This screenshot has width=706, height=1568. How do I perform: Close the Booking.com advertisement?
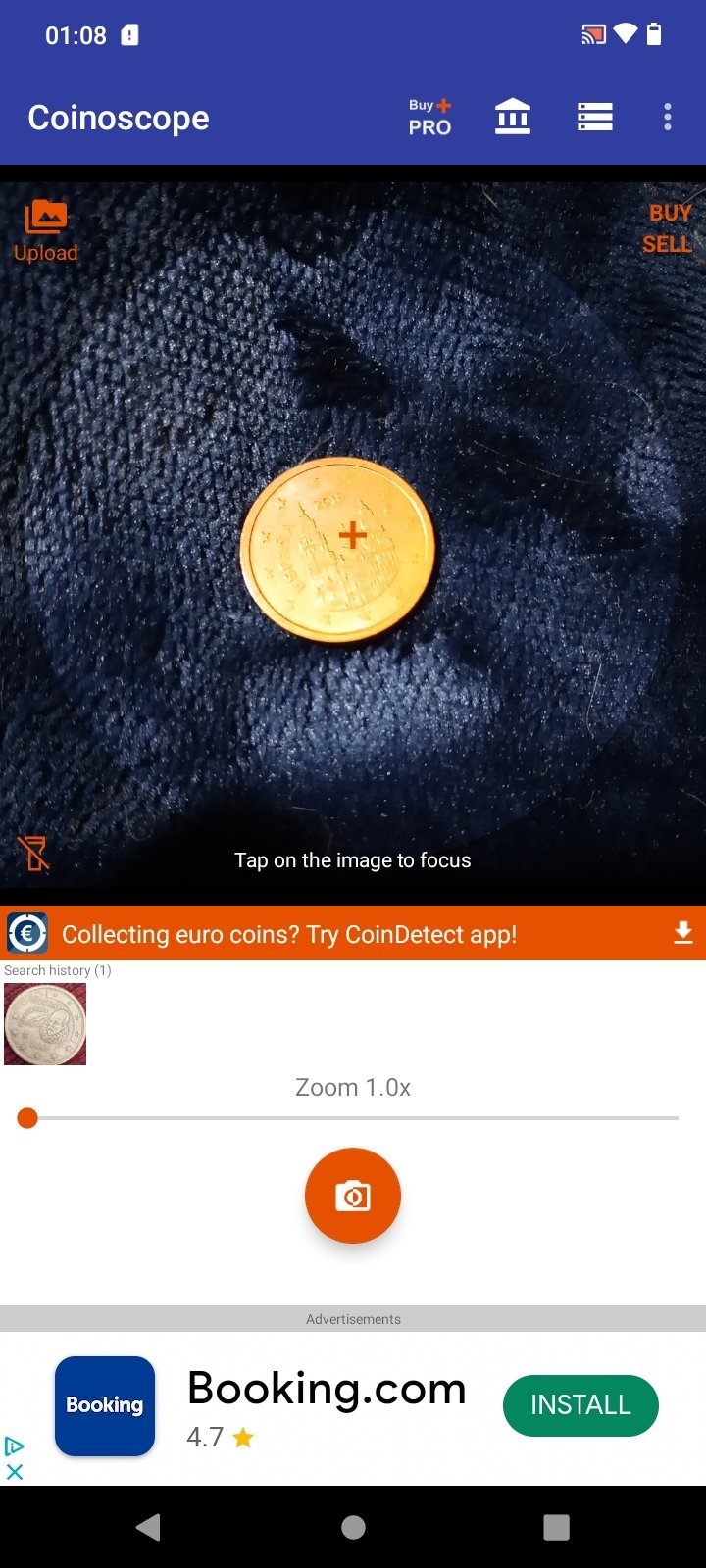coord(15,1472)
